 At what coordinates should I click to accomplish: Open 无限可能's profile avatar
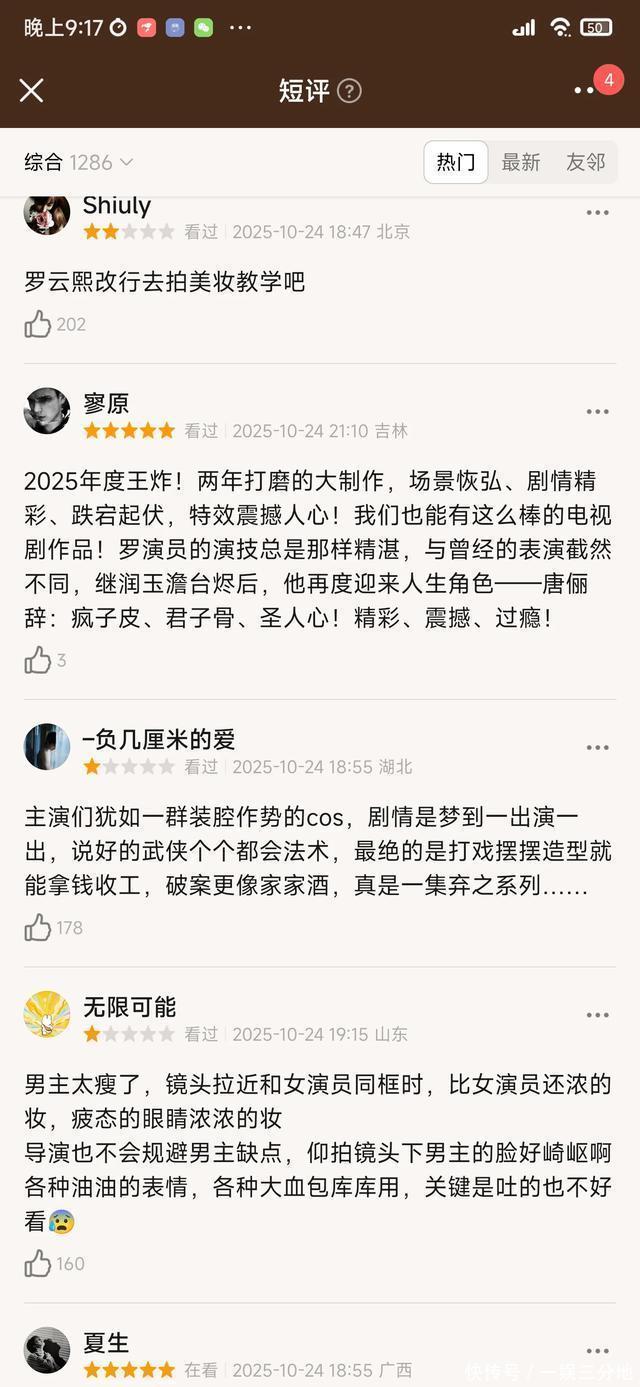coord(47,1014)
